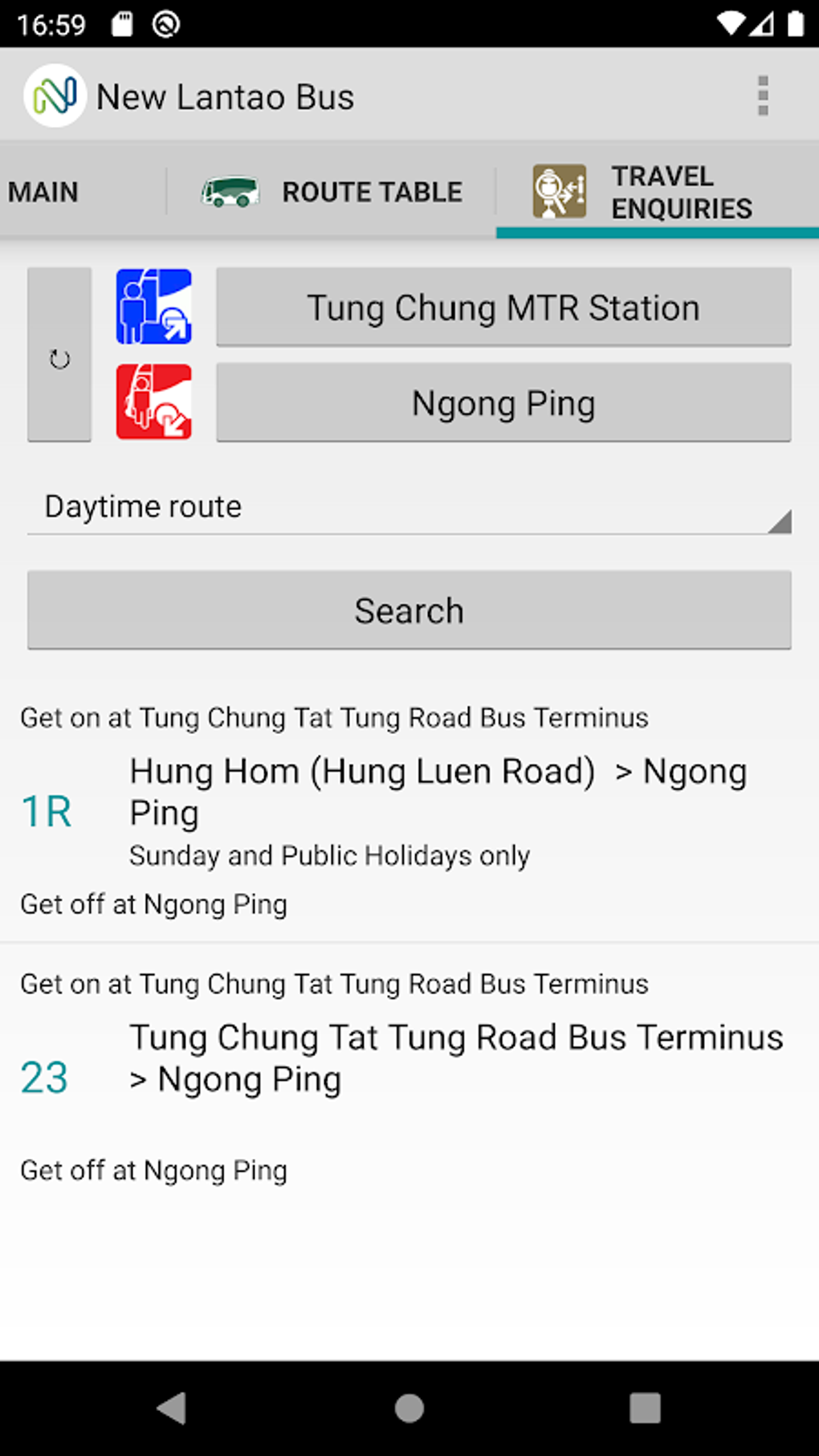Switch to the Route Table tab
Image resolution: width=819 pixels, height=1456 pixels.
pyautogui.click(x=332, y=192)
